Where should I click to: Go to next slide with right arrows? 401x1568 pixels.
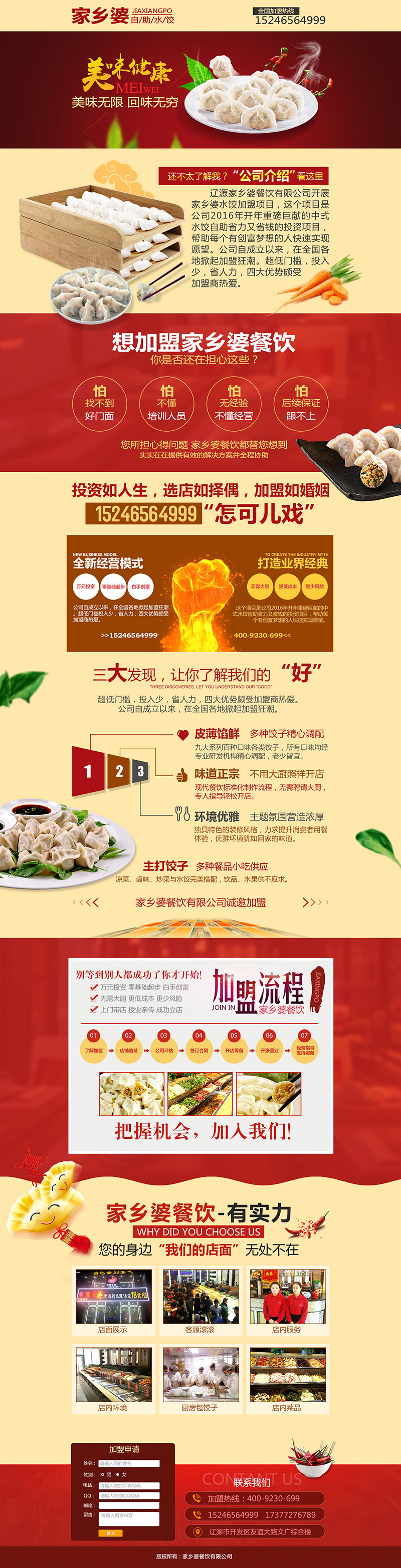(314, 902)
